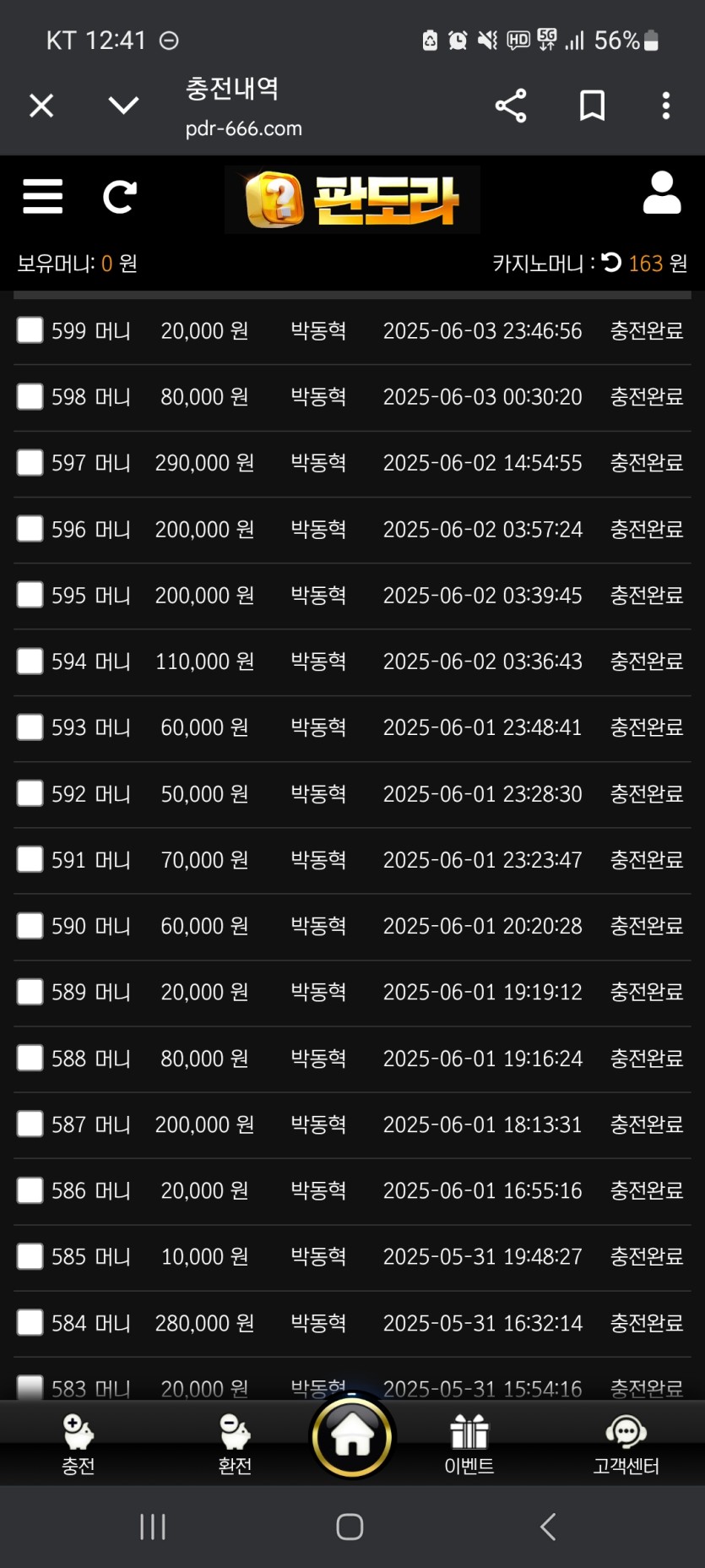The image size is (705, 1568).
Task: Open the 이벤트 tab
Action: click(x=469, y=1445)
